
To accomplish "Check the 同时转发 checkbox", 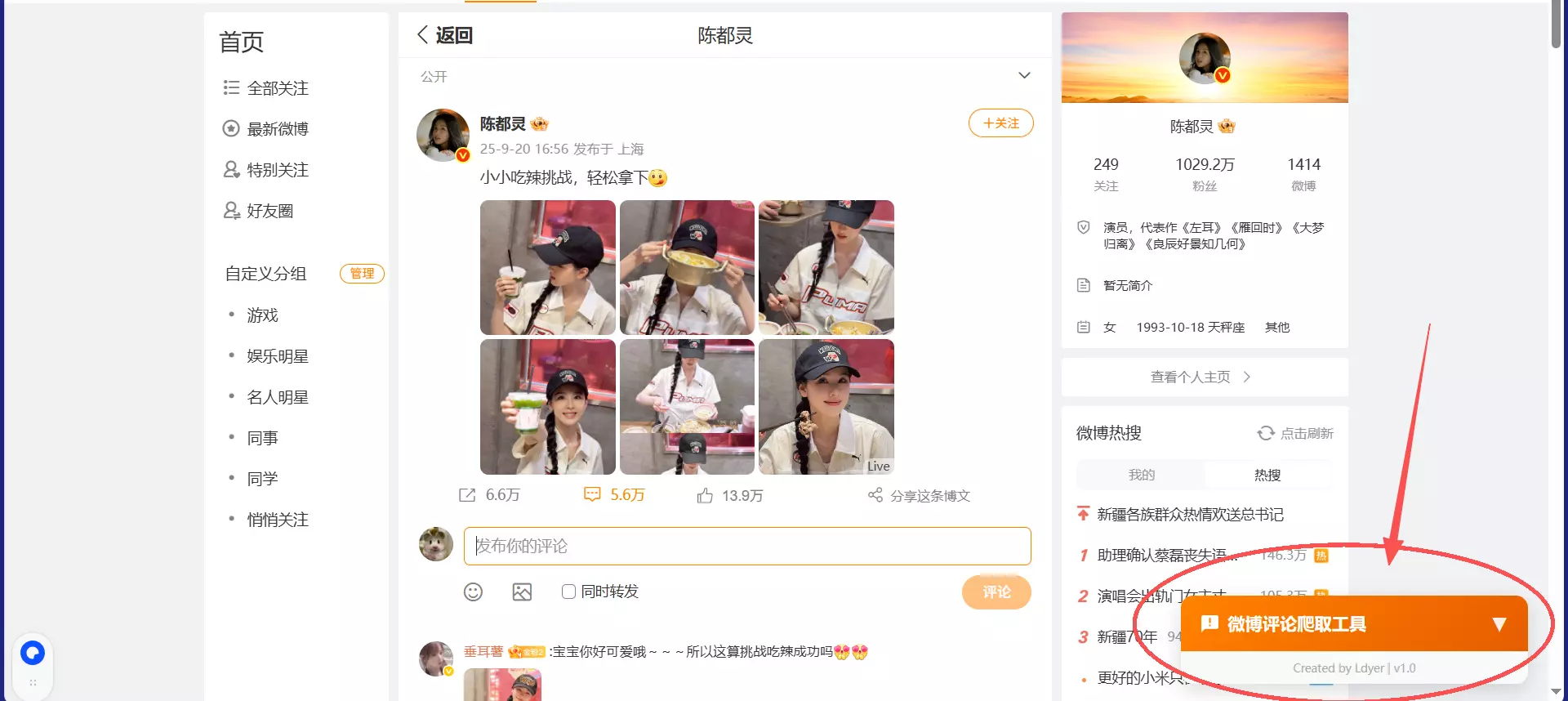I will [x=569, y=592].
